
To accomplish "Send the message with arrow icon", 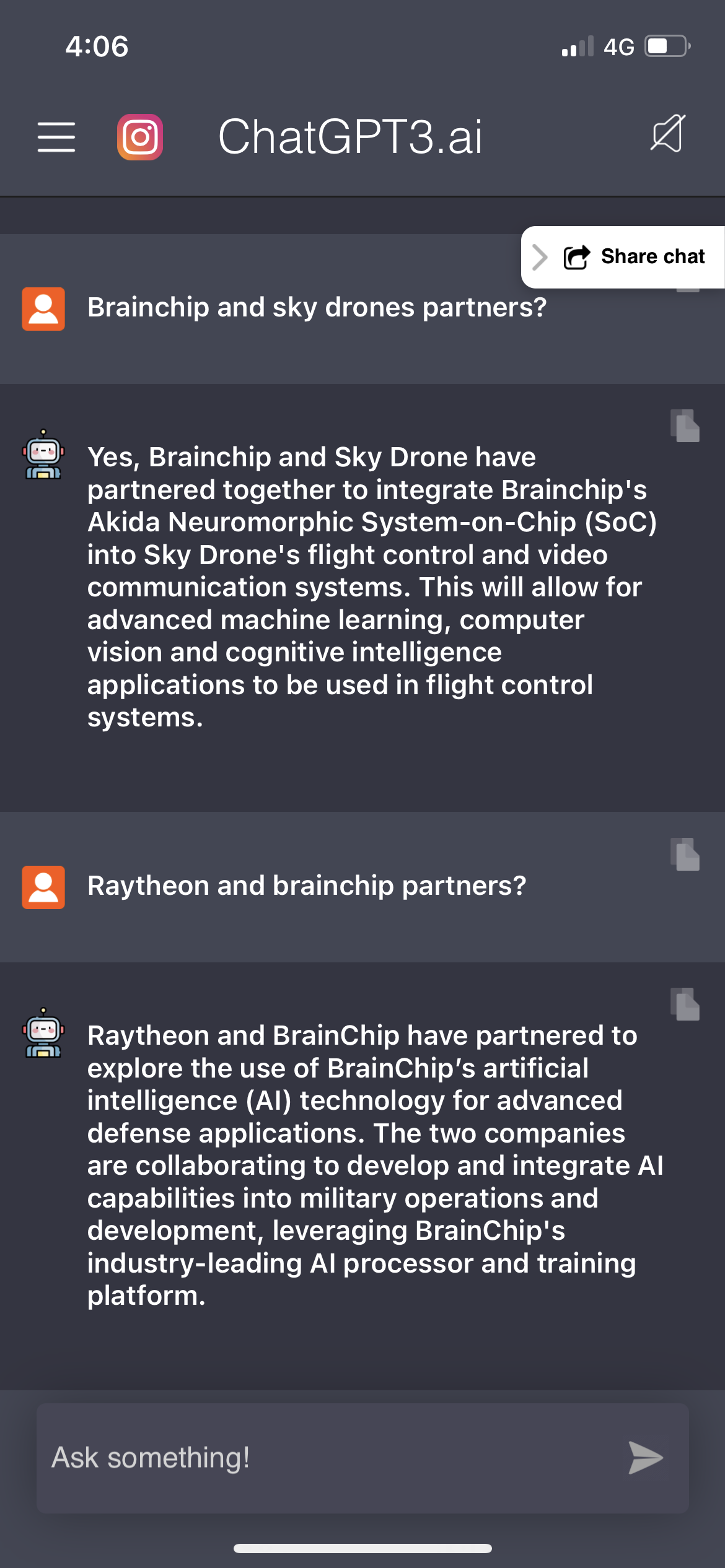I will [646, 1458].
